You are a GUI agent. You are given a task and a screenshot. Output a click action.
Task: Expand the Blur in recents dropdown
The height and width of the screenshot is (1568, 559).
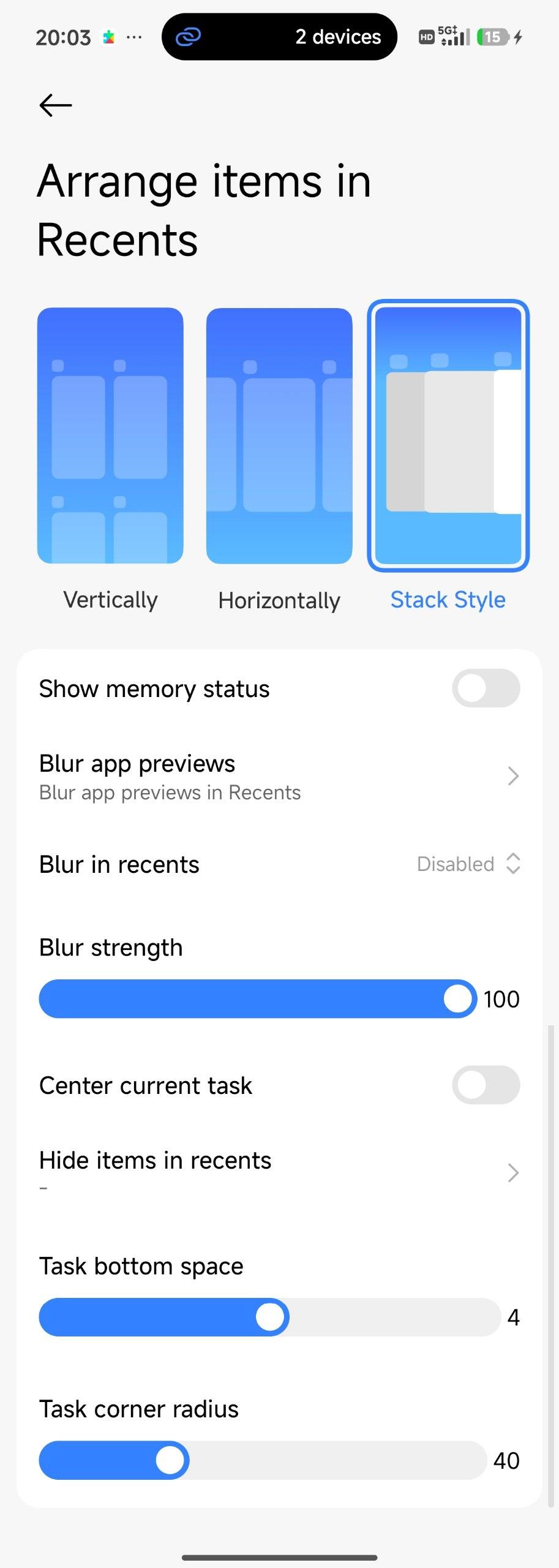coord(468,864)
